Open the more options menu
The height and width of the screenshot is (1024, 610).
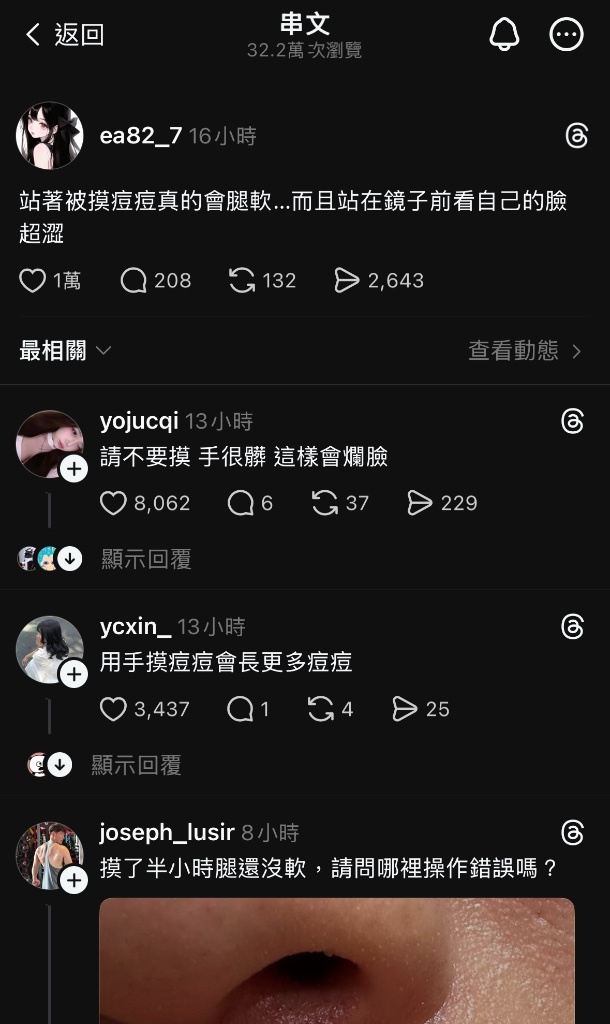566,35
